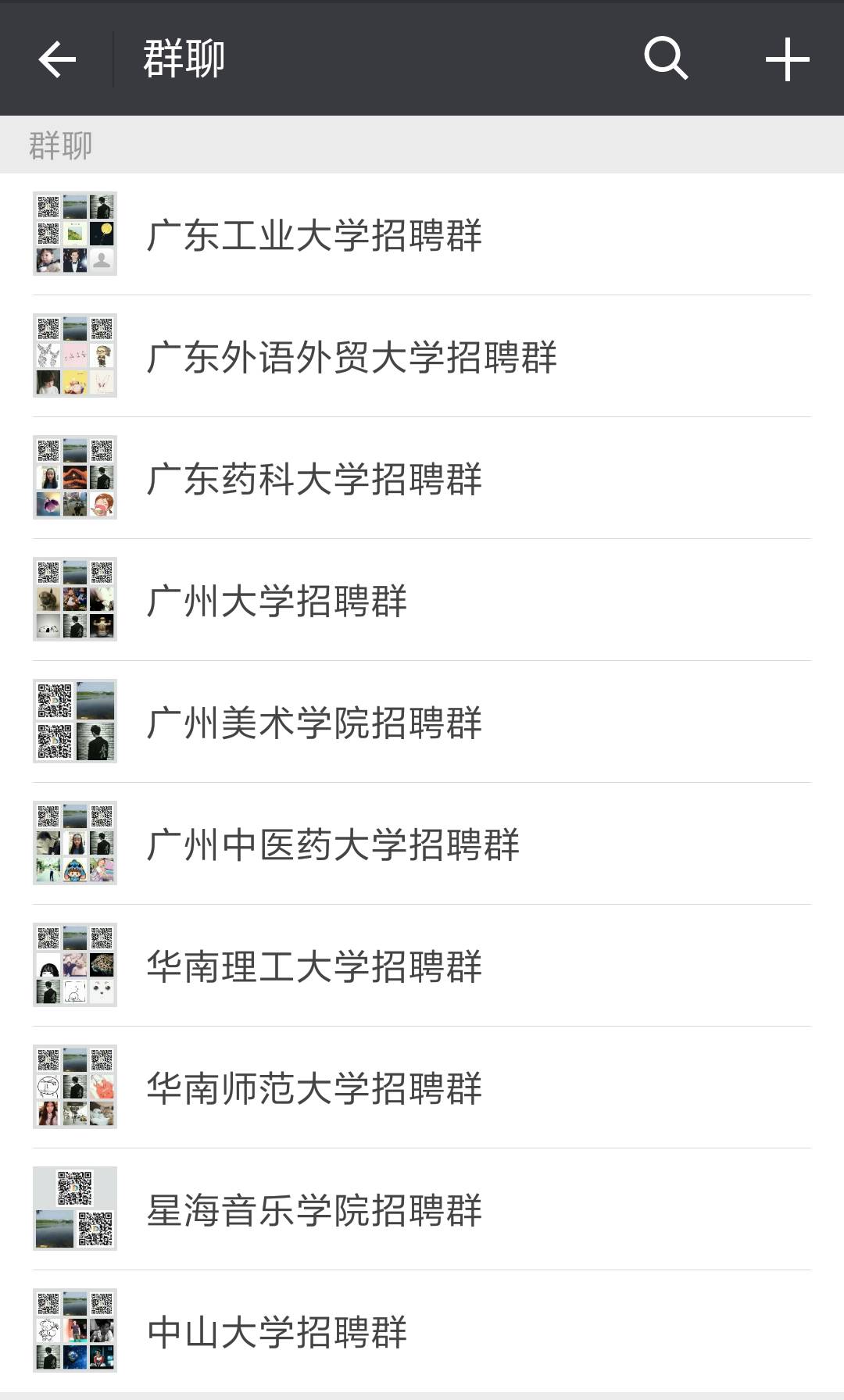Go back using the arrow icon
Image resolution: width=844 pixels, height=1400 pixels.
(57, 59)
